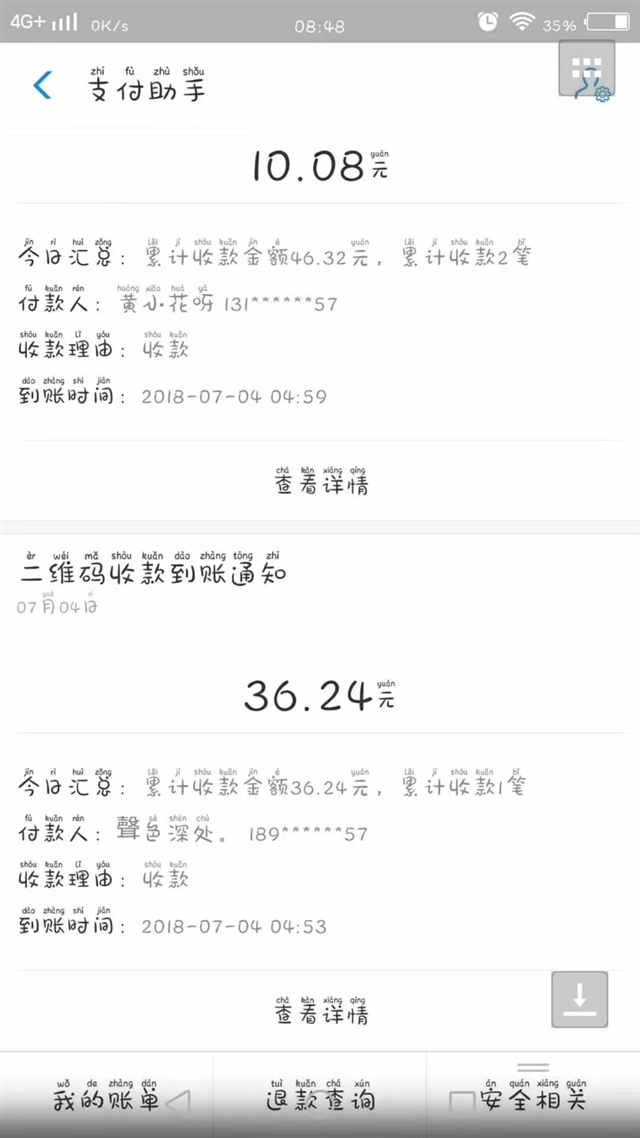Tap 查看详情 under the 36.24元 payment
This screenshot has width=640, height=1138.
click(x=321, y=1010)
